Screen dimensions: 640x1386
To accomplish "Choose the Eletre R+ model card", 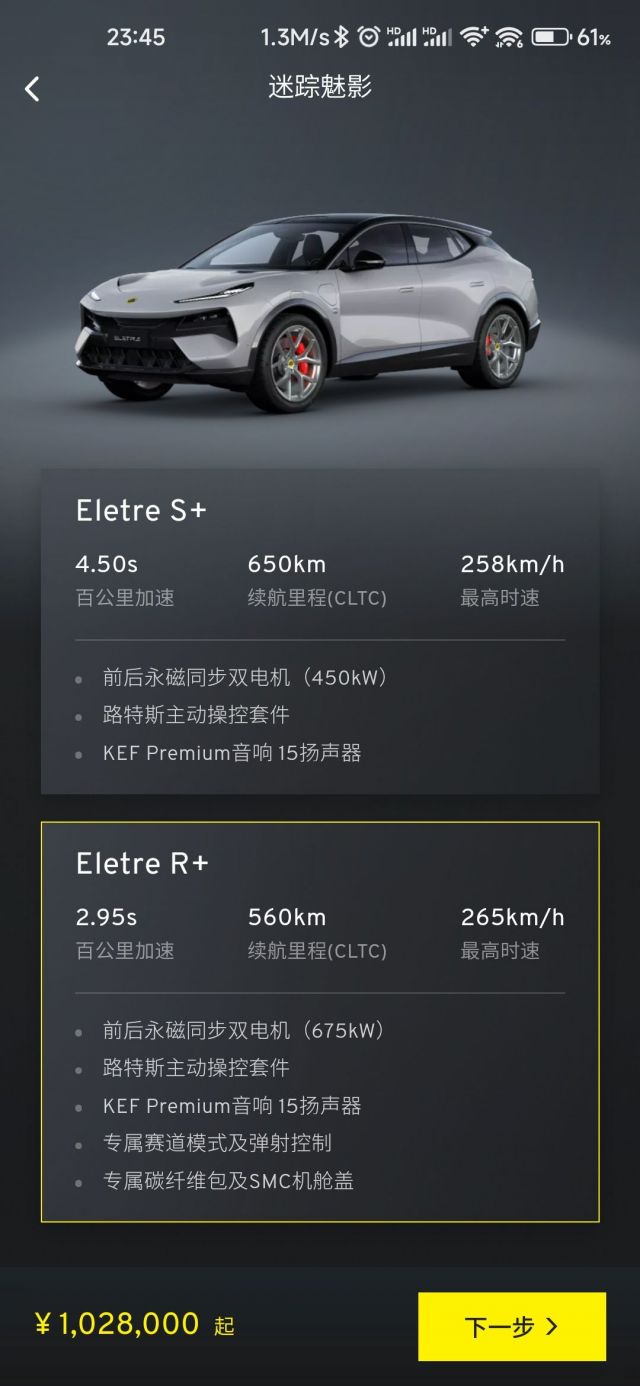I will tap(320, 1020).
